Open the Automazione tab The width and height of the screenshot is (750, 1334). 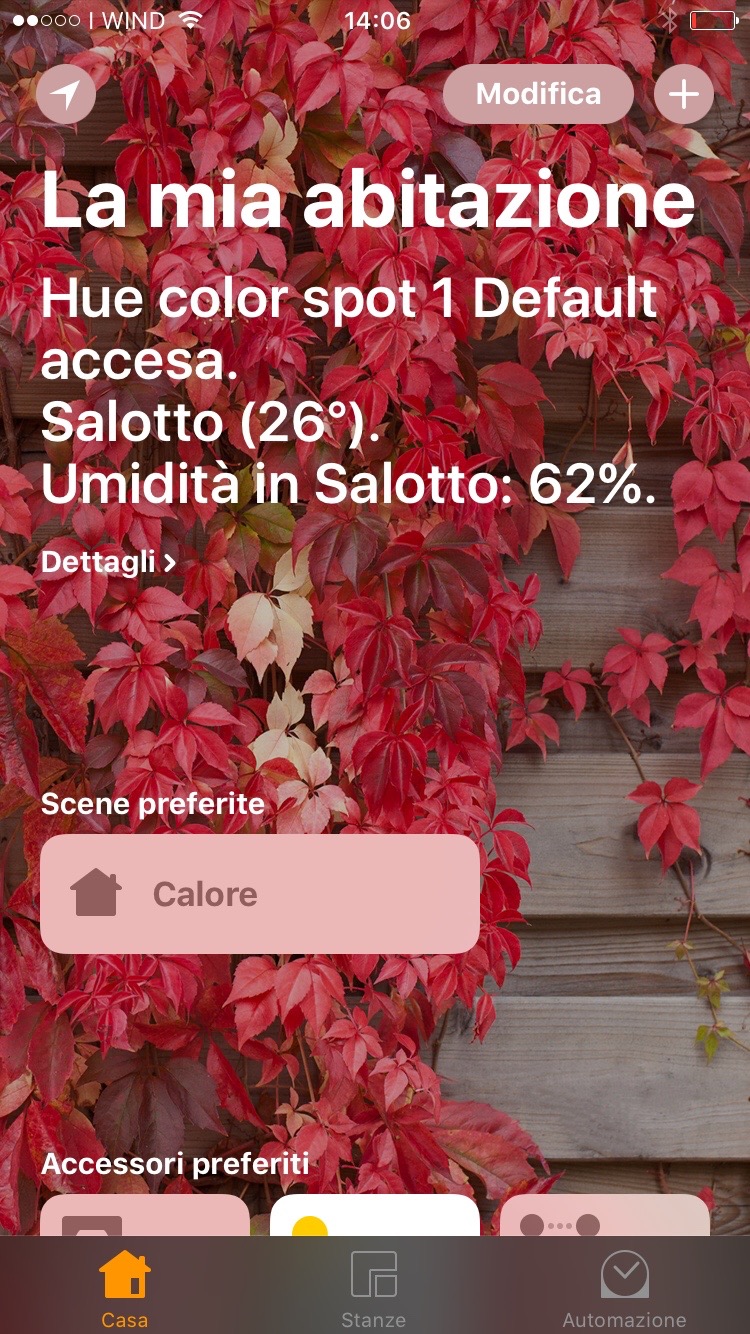click(624, 1288)
